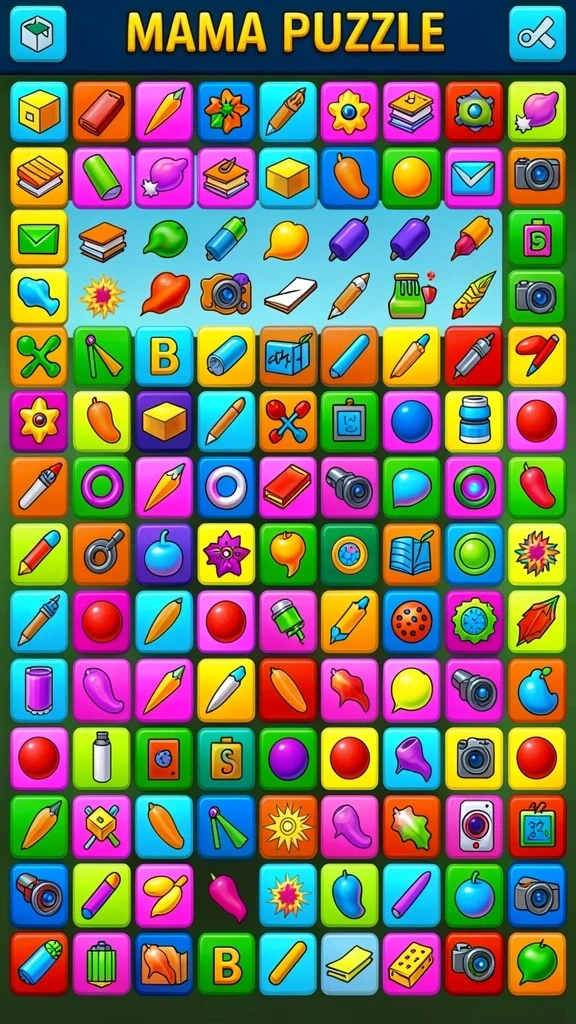Tap the white ring tile on blue background
The width and height of the screenshot is (576, 1024).
[227, 487]
